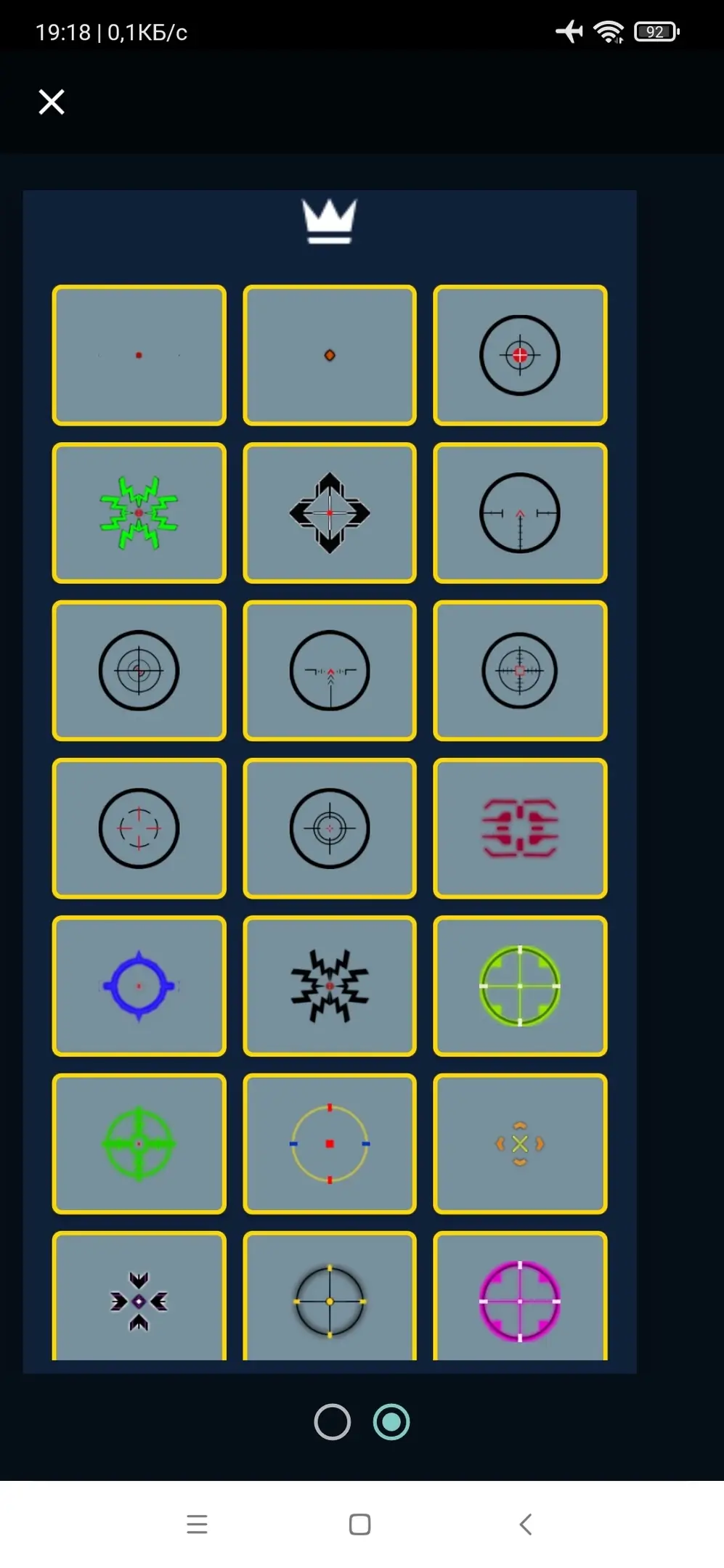
Task: Choose the yellow circle with red square crosshair
Action: [x=330, y=1143]
